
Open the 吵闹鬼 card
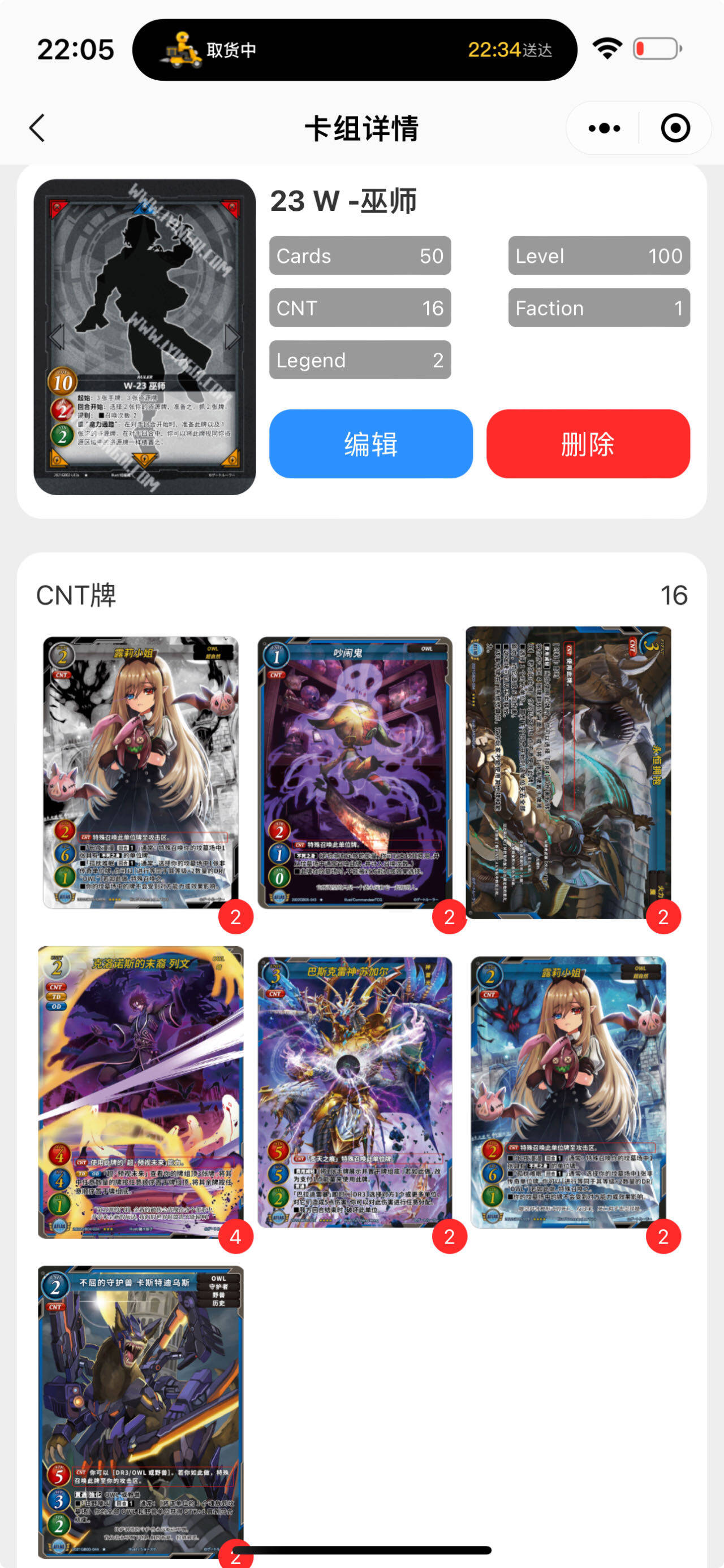[355, 772]
